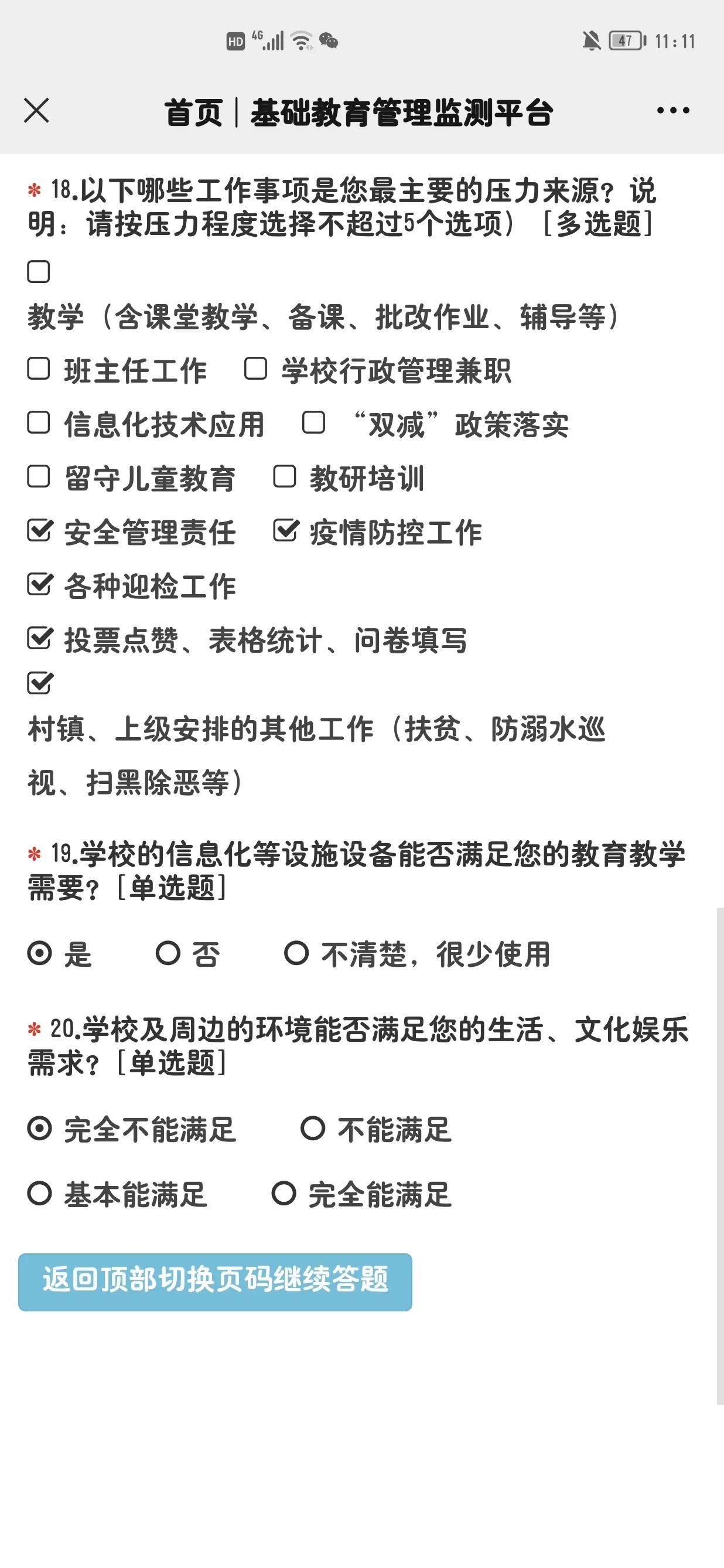724x1568 pixels.
Task: Close the survey page with the X
Action: tap(36, 111)
